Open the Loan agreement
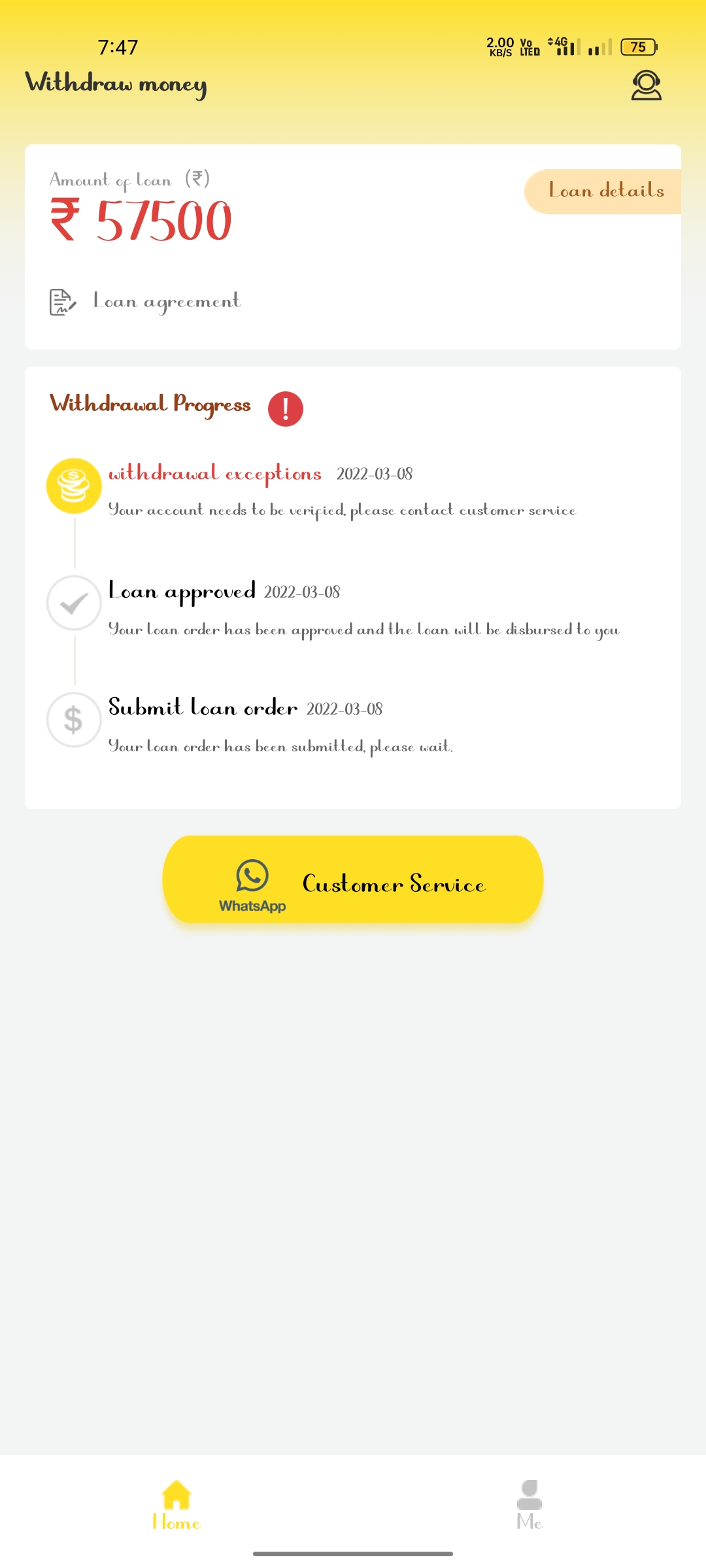This screenshot has height=1568, width=706. (166, 301)
